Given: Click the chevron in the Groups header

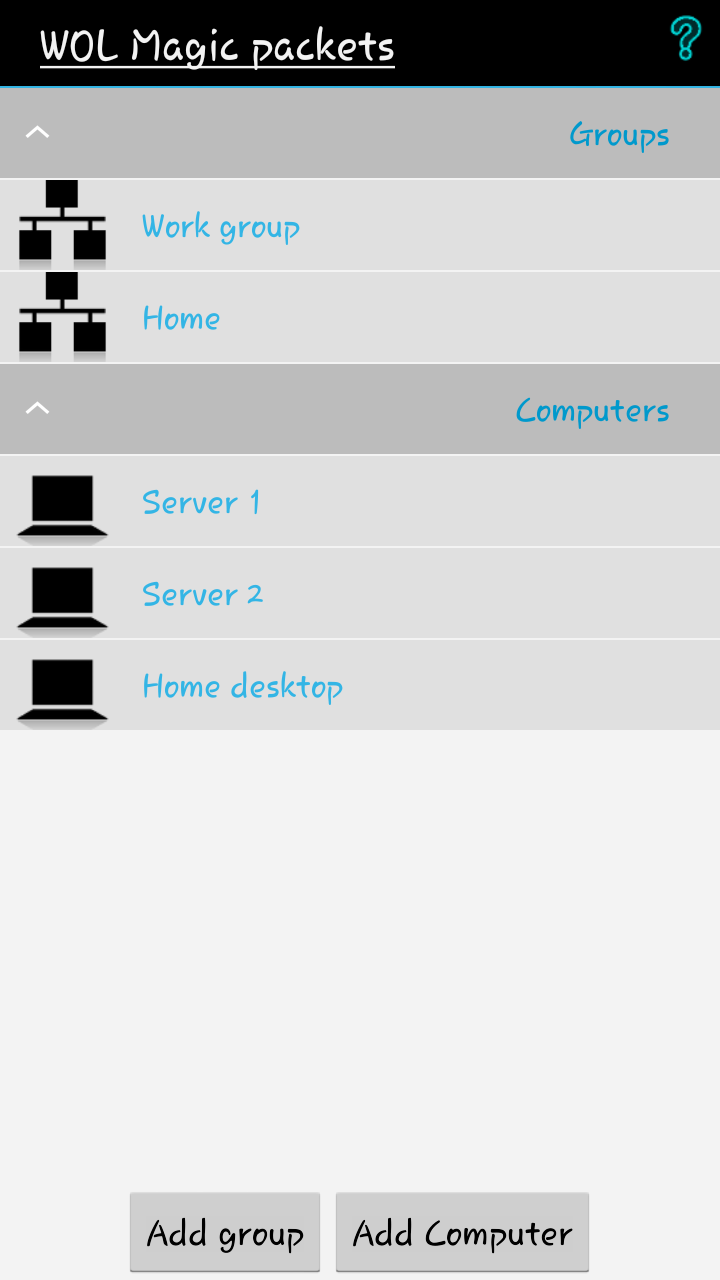Looking at the screenshot, I should click(37, 132).
